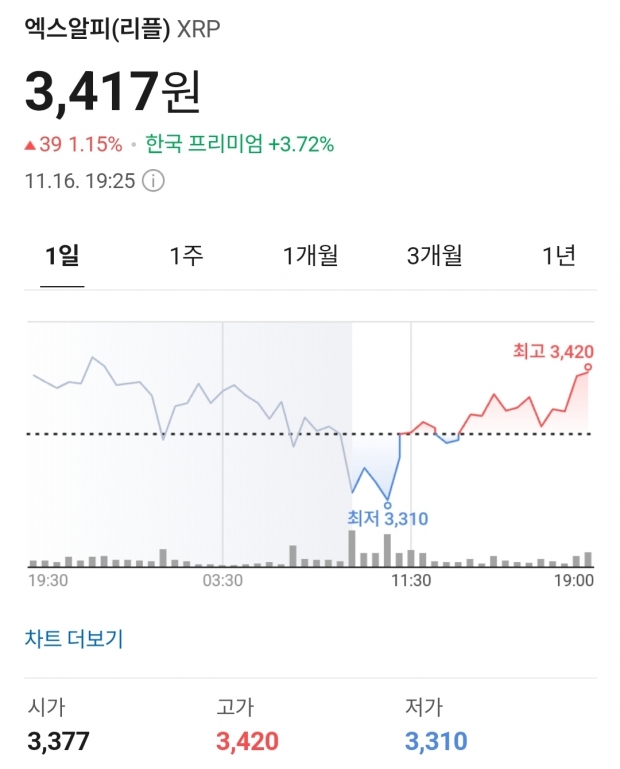Open the info icon beside the timestamp

click(153, 181)
